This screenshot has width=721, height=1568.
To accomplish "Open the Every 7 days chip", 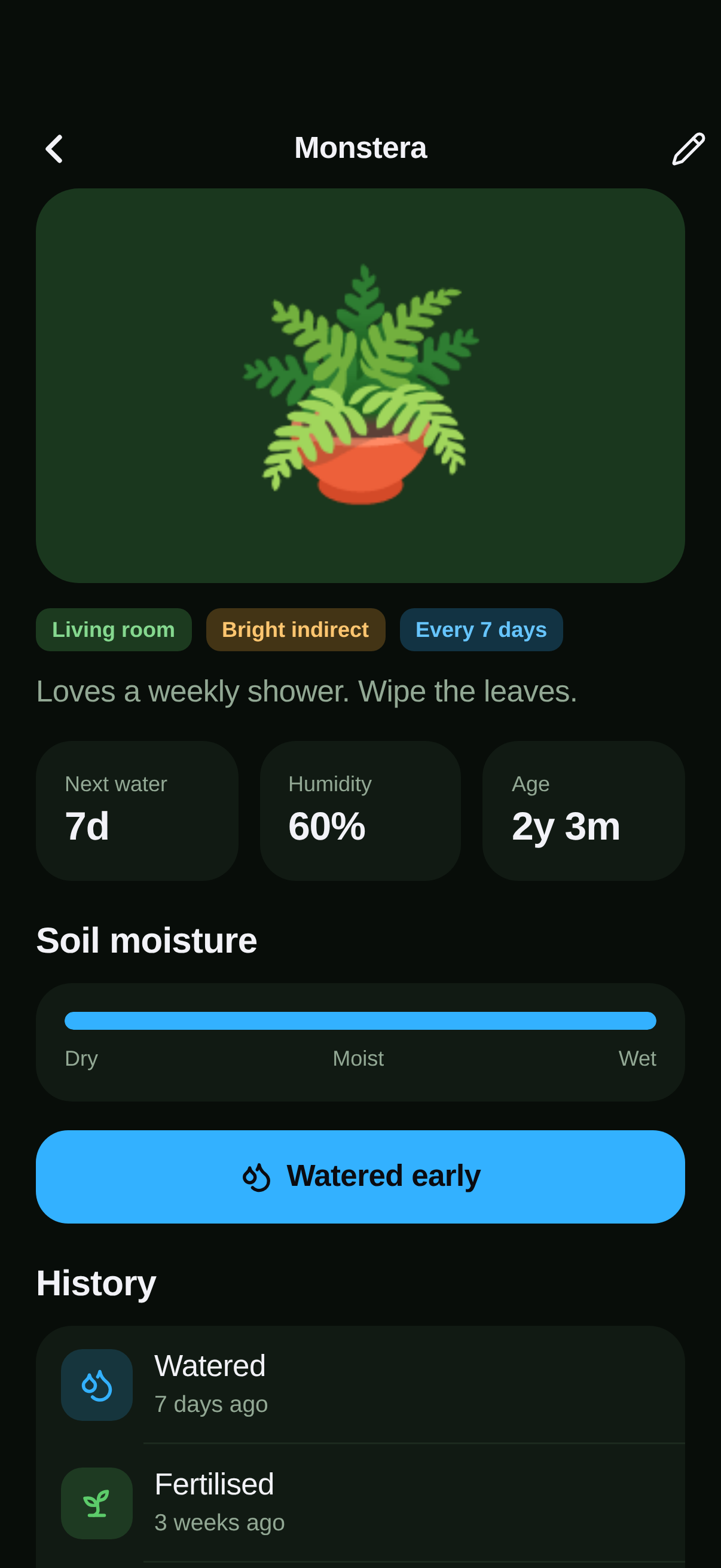I will [x=481, y=629].
